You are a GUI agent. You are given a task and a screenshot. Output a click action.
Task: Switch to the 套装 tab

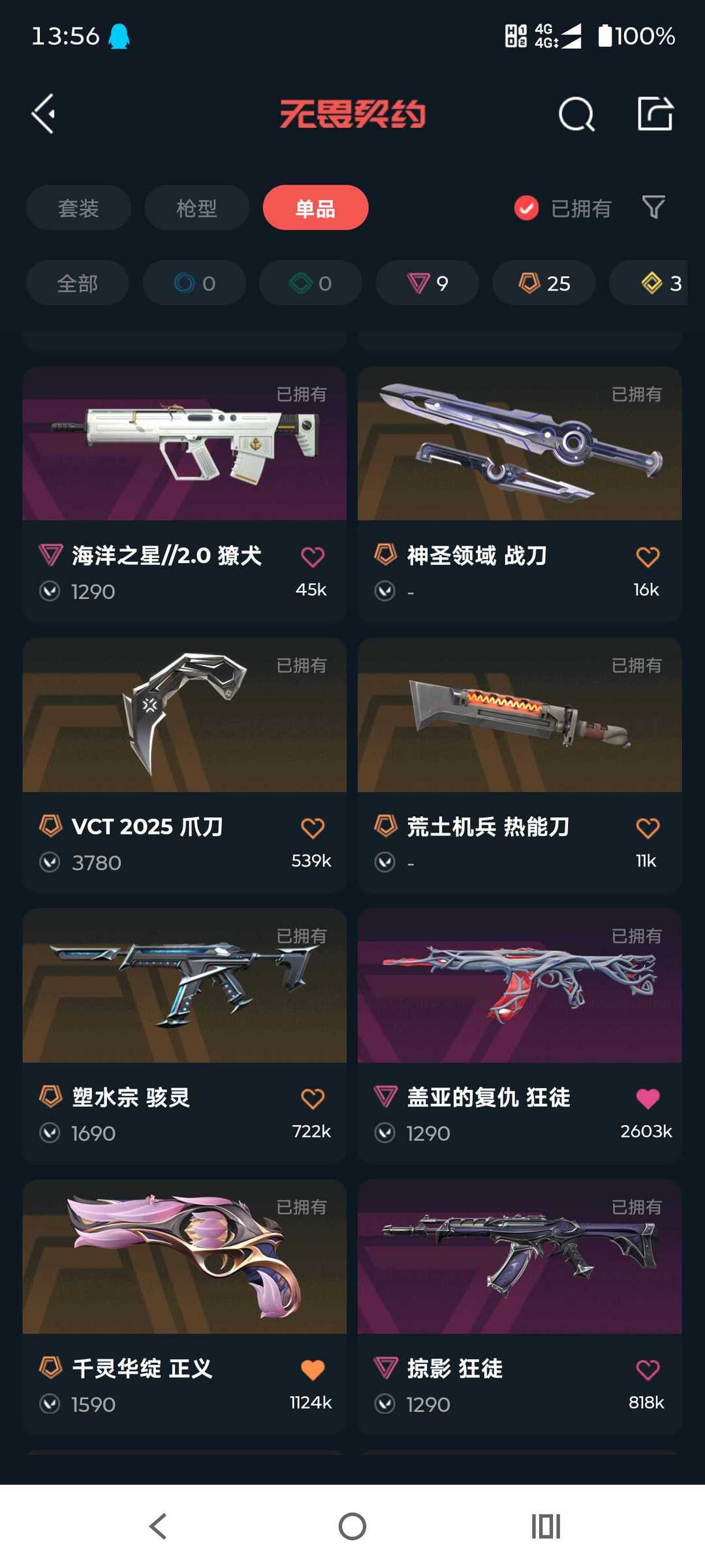click(78, 208)
